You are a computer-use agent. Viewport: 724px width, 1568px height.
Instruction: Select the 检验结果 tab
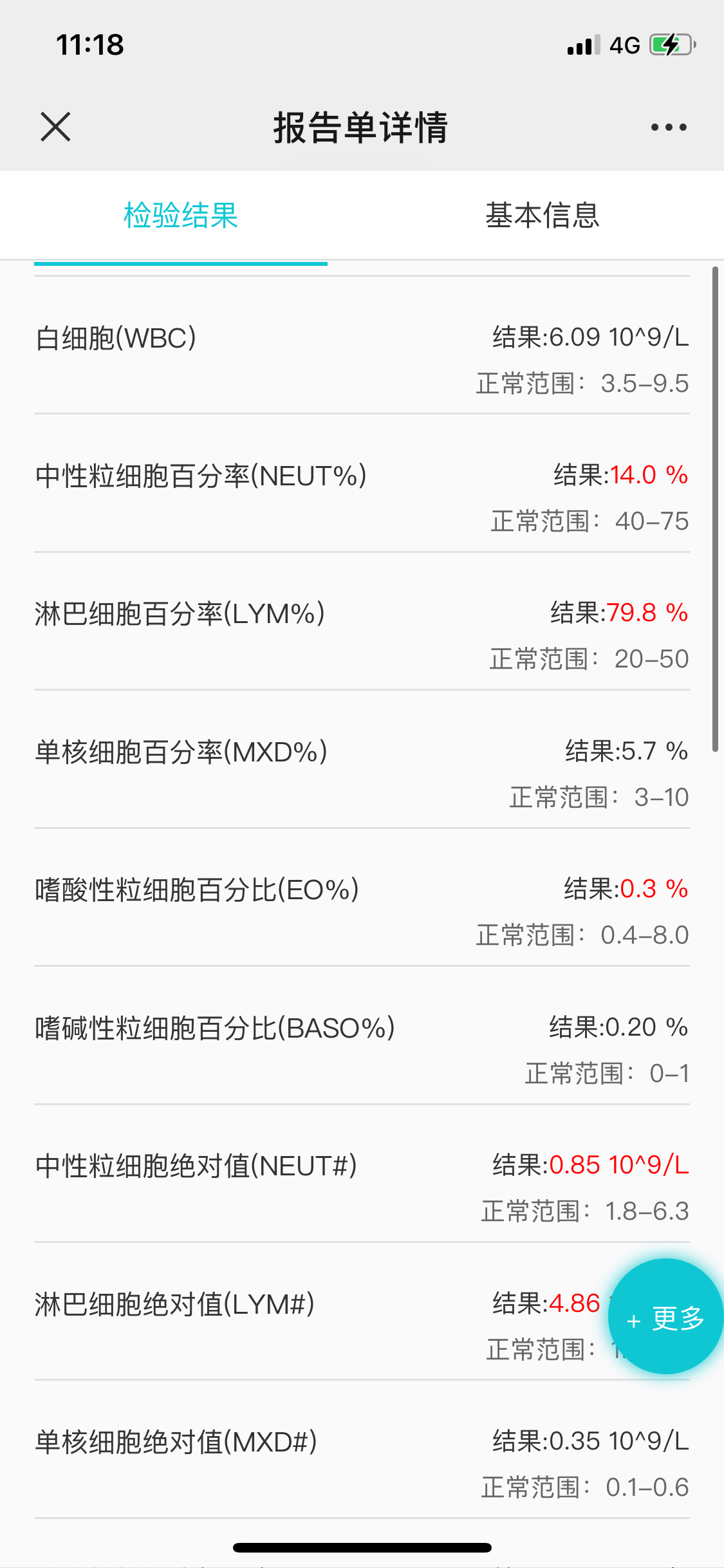[x=181, y=215]
